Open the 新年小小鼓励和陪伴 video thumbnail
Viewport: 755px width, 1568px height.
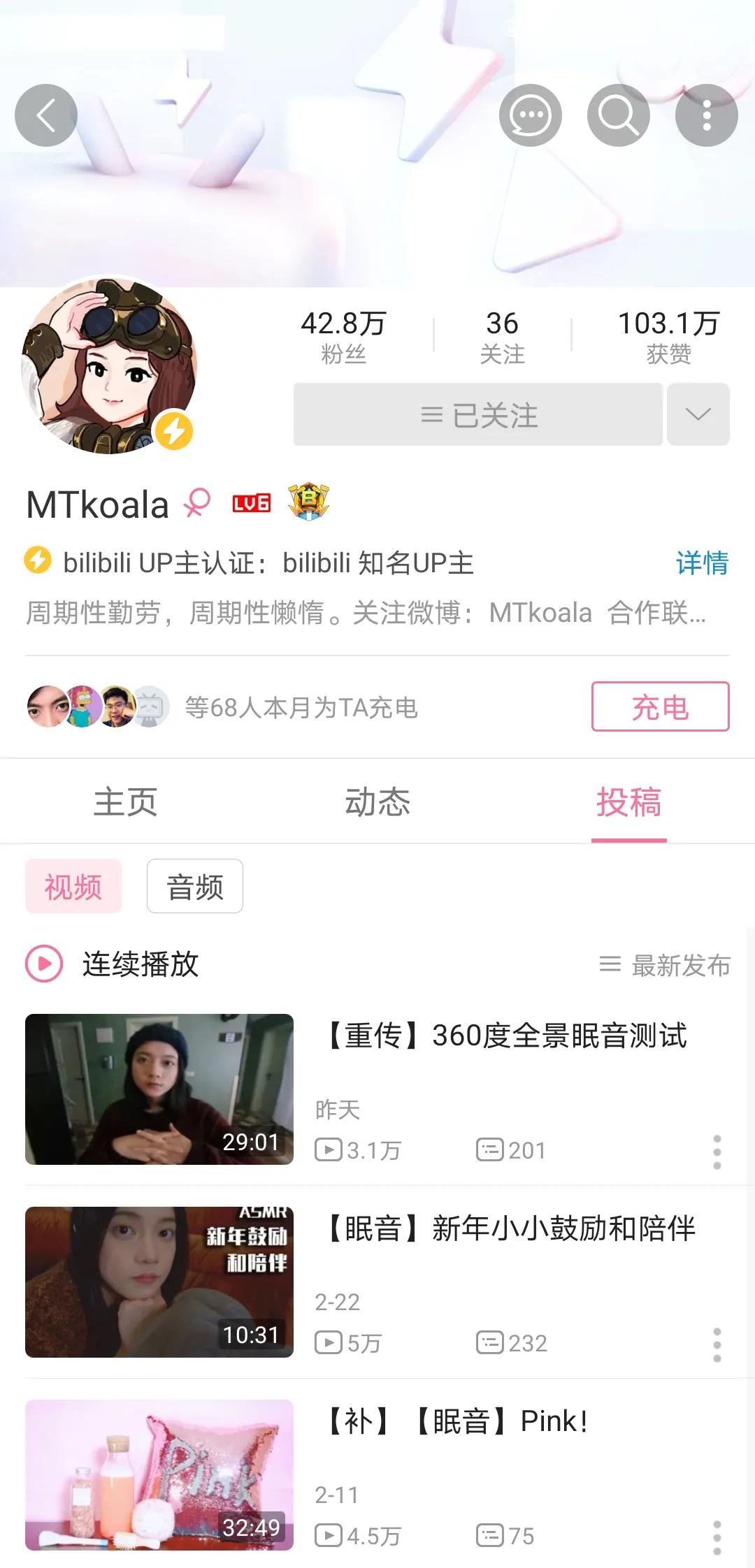[159, 1282]
